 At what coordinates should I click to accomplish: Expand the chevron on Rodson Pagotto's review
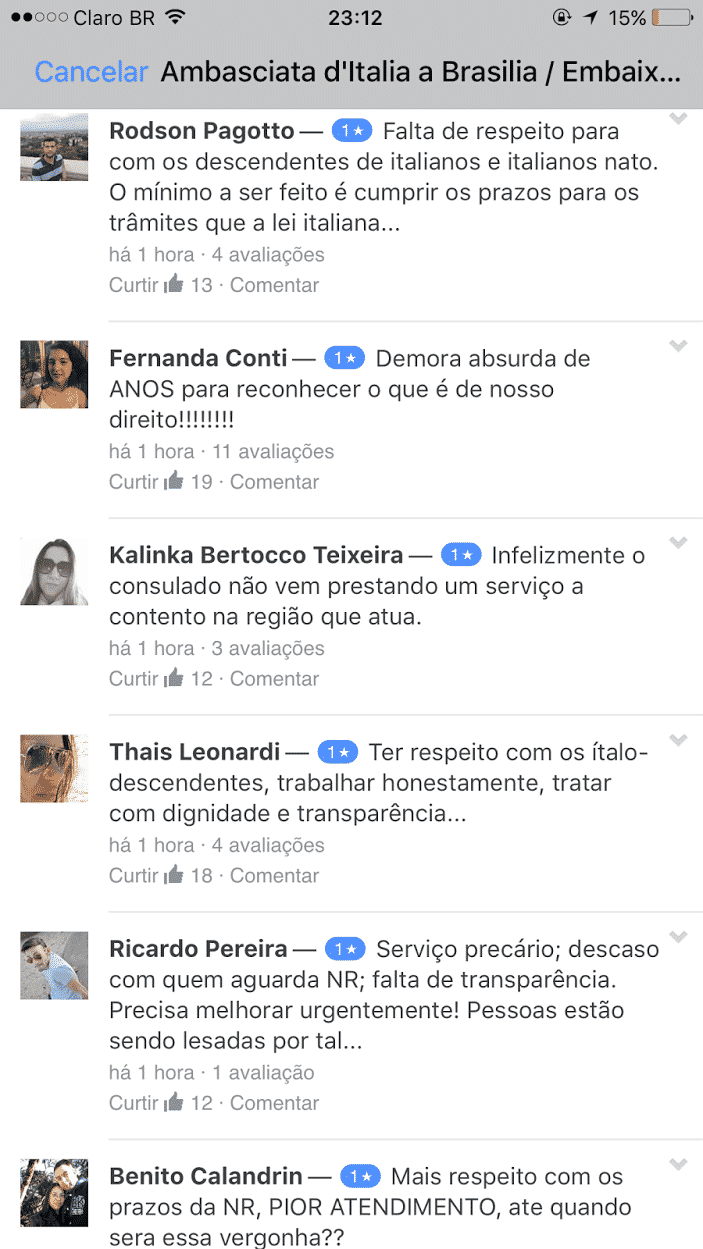coord(678,120)
